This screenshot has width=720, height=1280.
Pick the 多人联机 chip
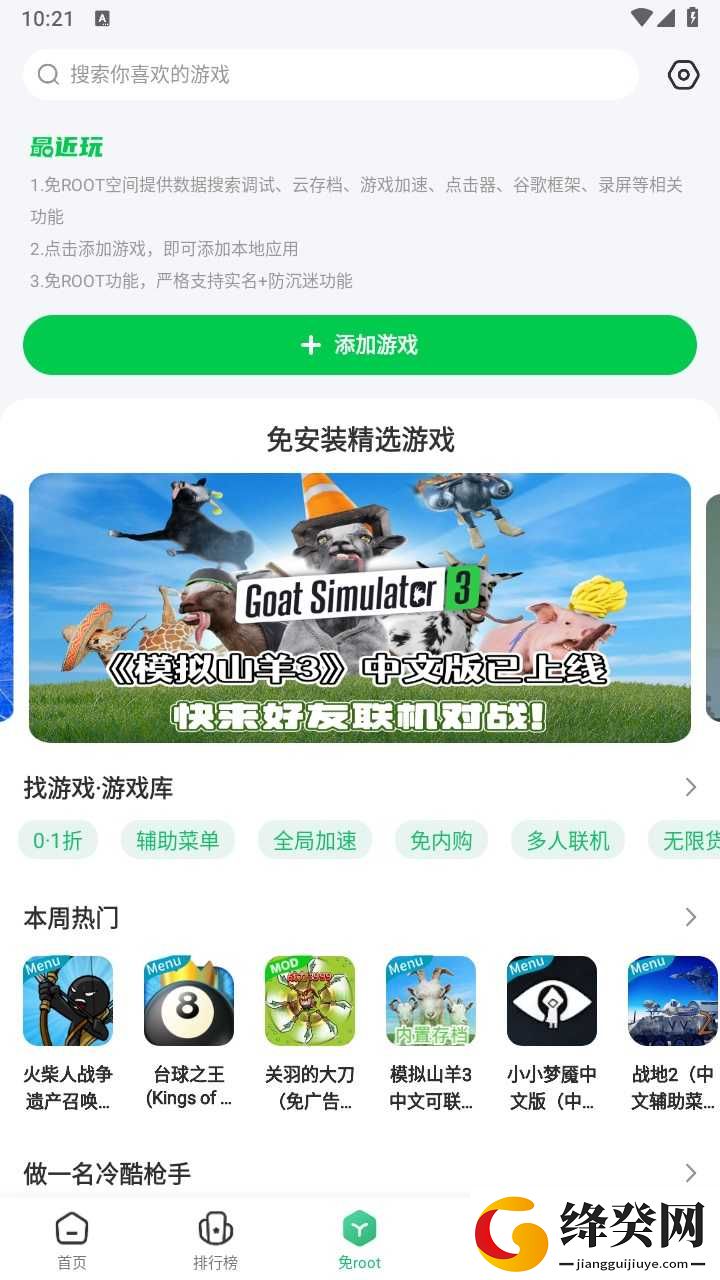[568, 840]
